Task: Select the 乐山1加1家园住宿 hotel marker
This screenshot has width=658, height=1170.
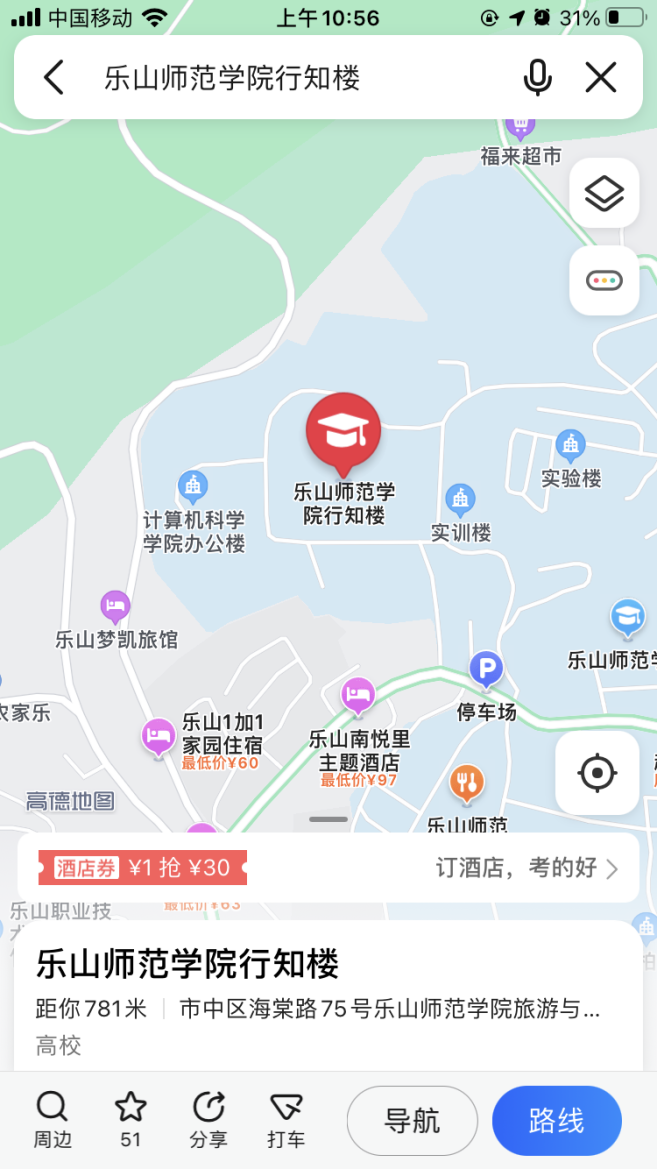Action: click(157, 737)
